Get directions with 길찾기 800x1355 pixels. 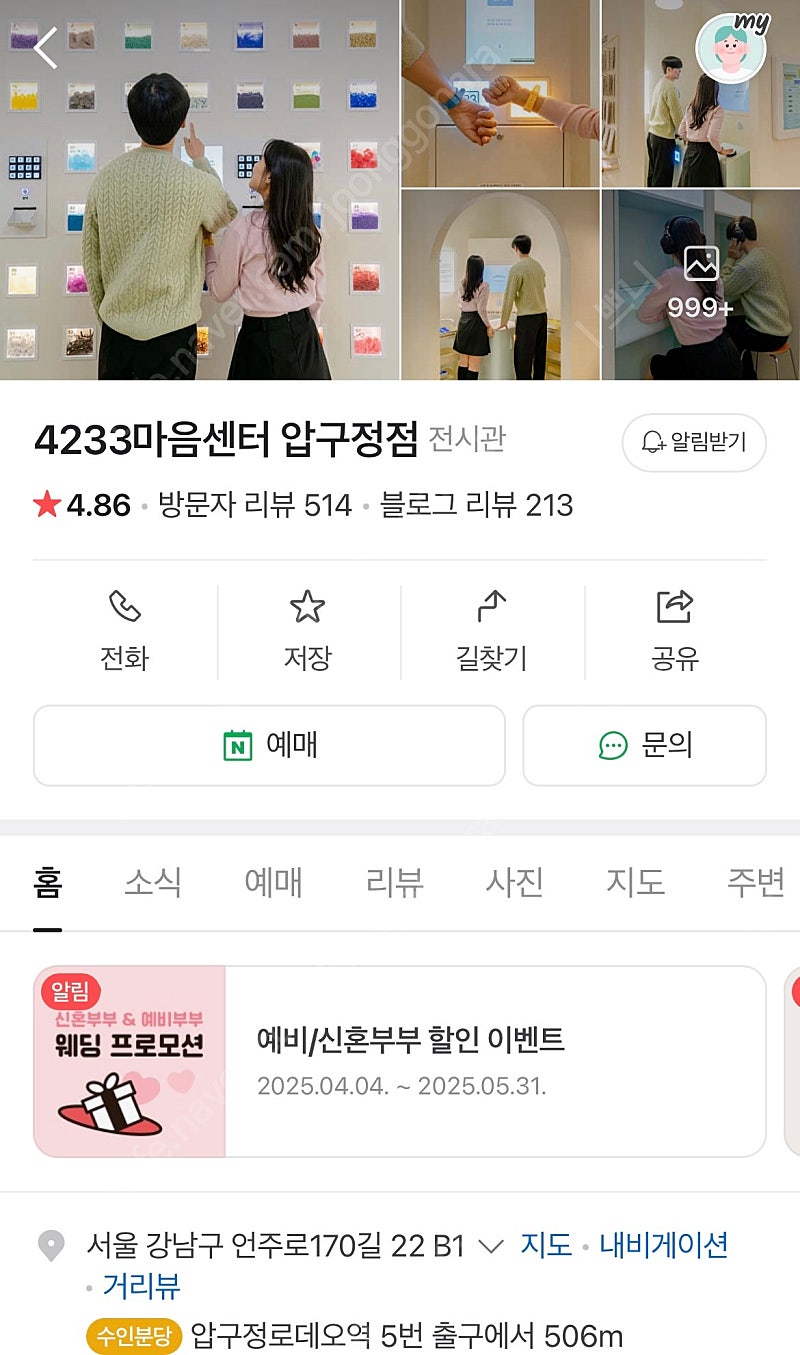click(491, 631)
